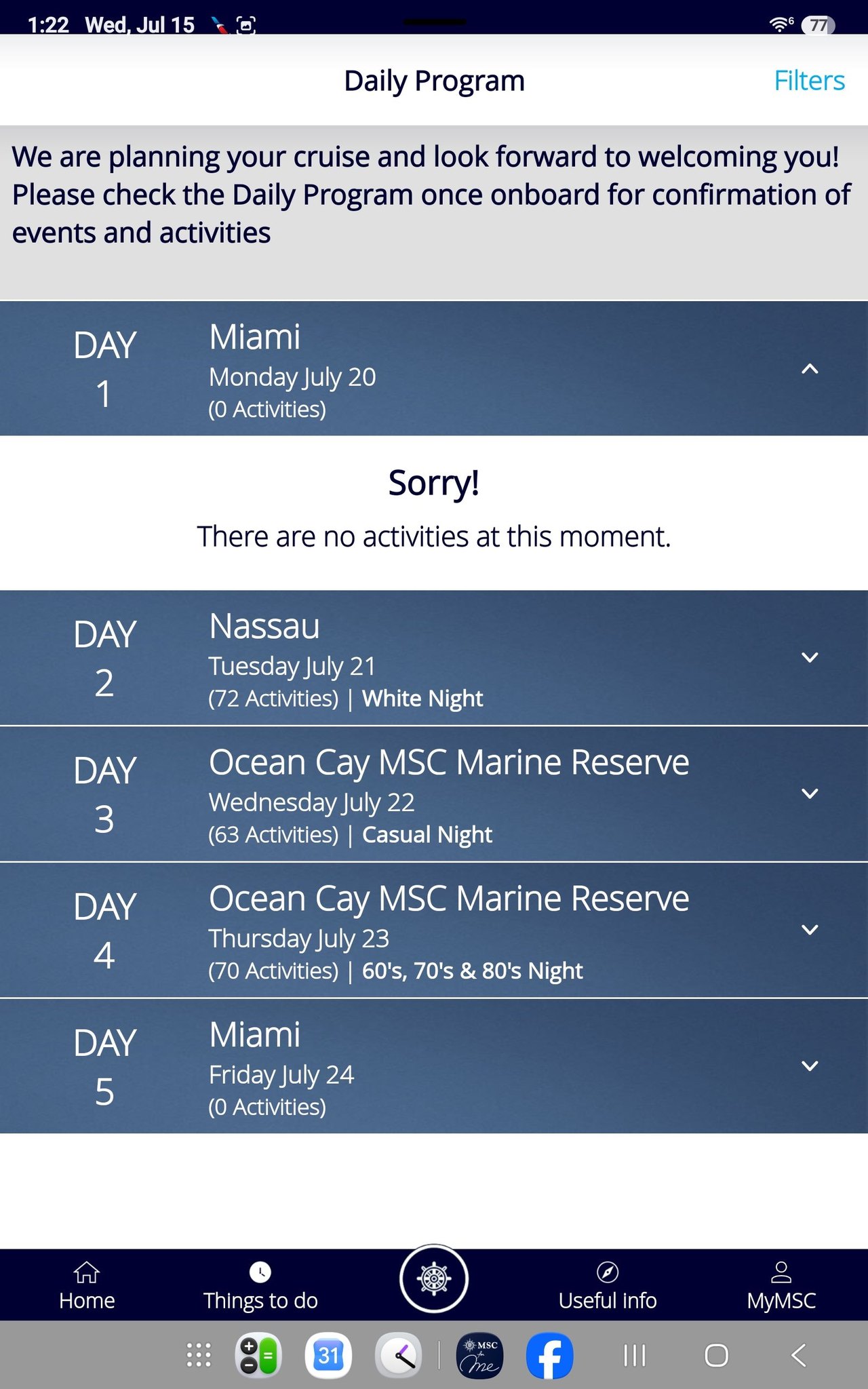Open the Useful info tab

tap(608, 1285)
